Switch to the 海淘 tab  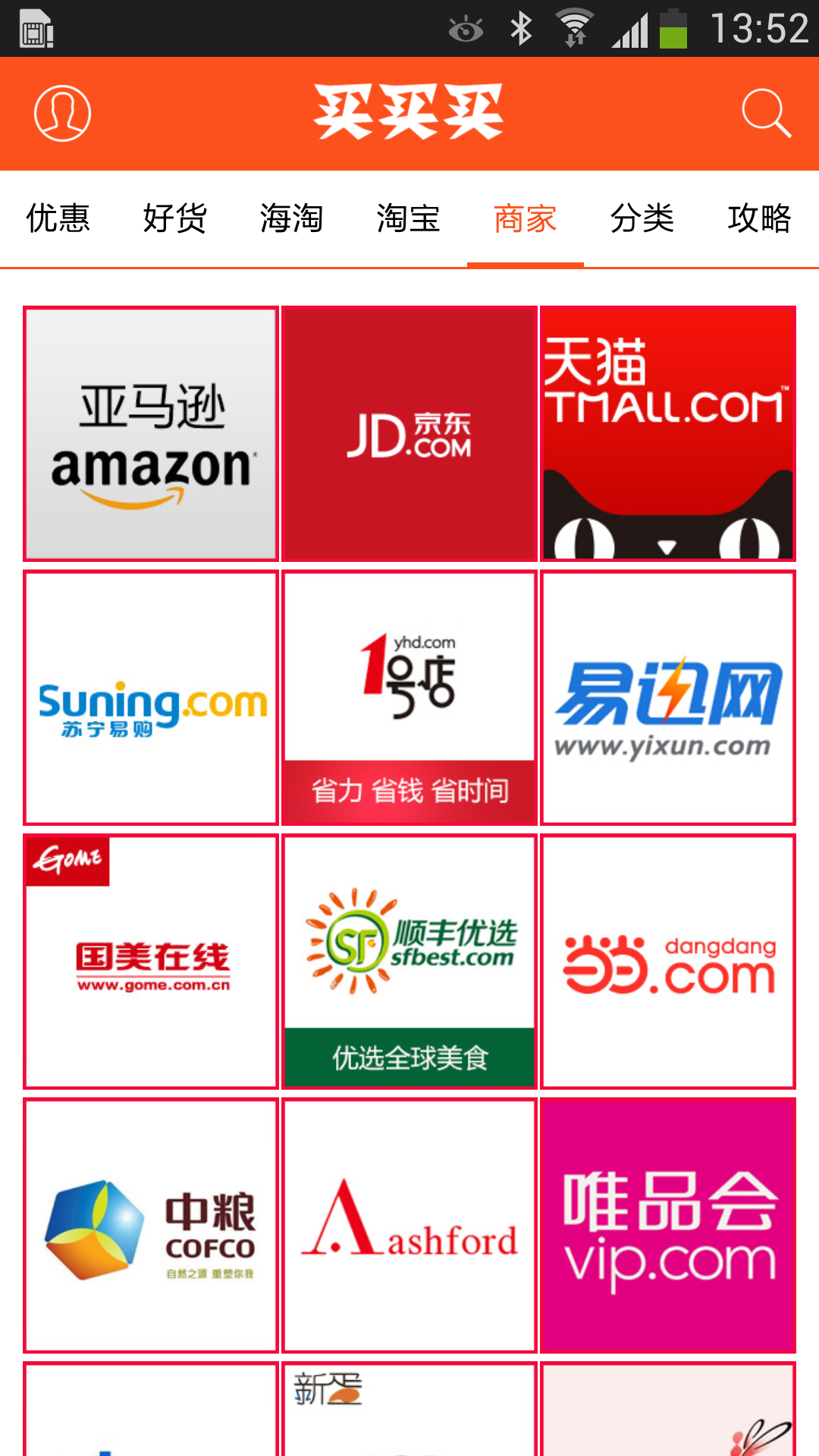[x=292, y=218]
